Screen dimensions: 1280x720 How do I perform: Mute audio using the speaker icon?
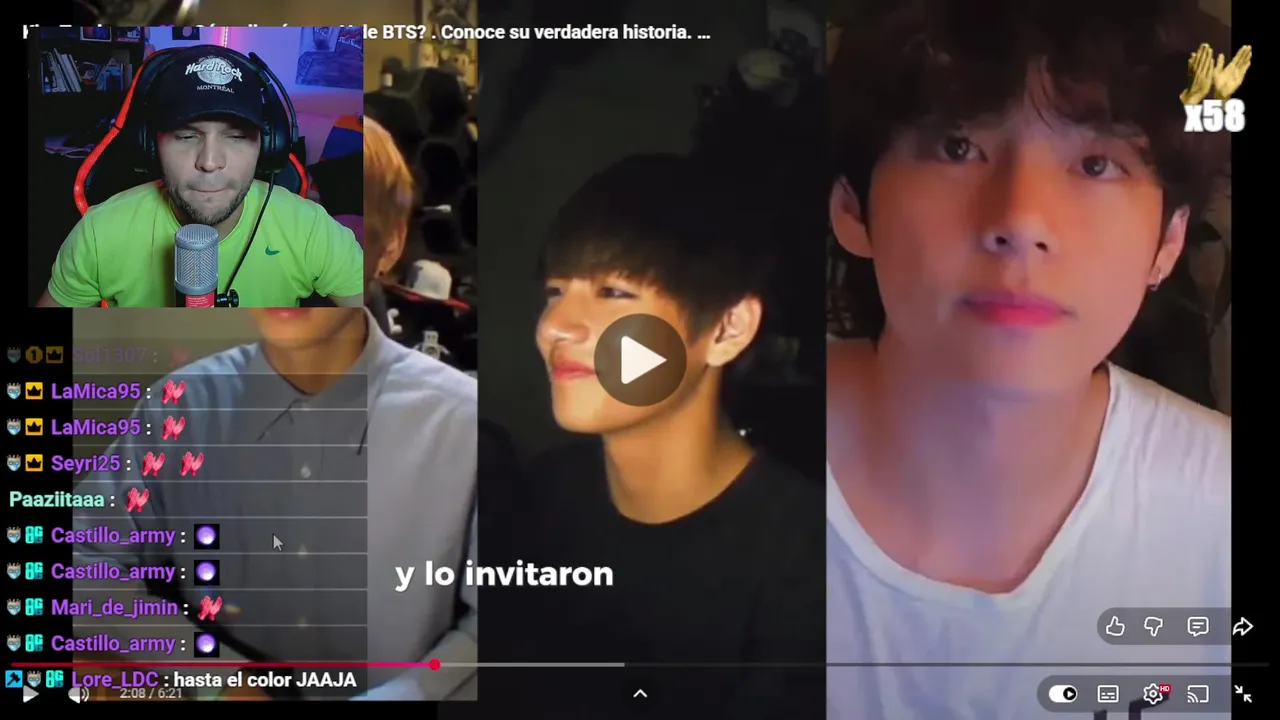click(78, 694)
